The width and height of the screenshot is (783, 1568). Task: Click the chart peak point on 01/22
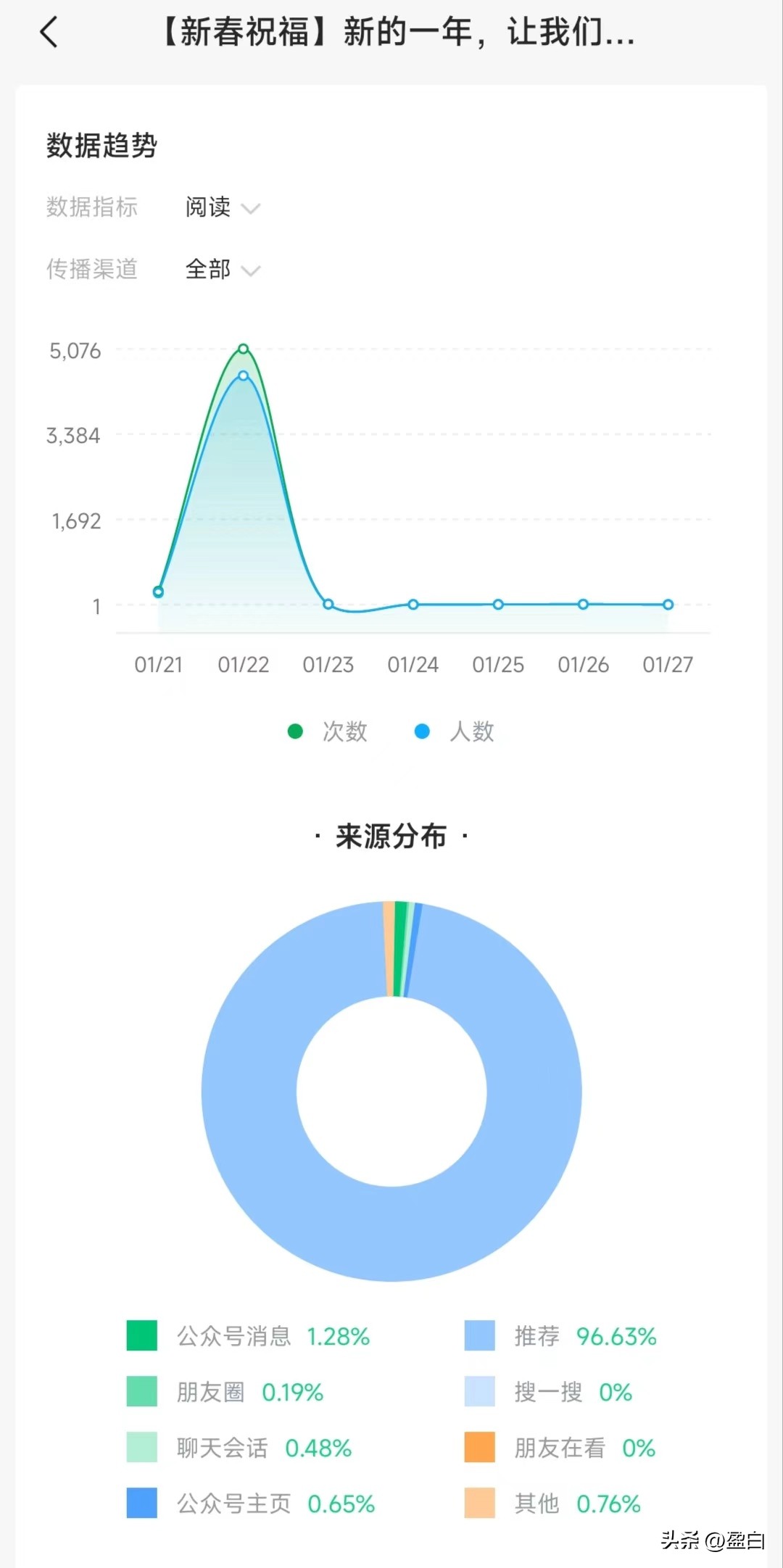tap(244, 349)
